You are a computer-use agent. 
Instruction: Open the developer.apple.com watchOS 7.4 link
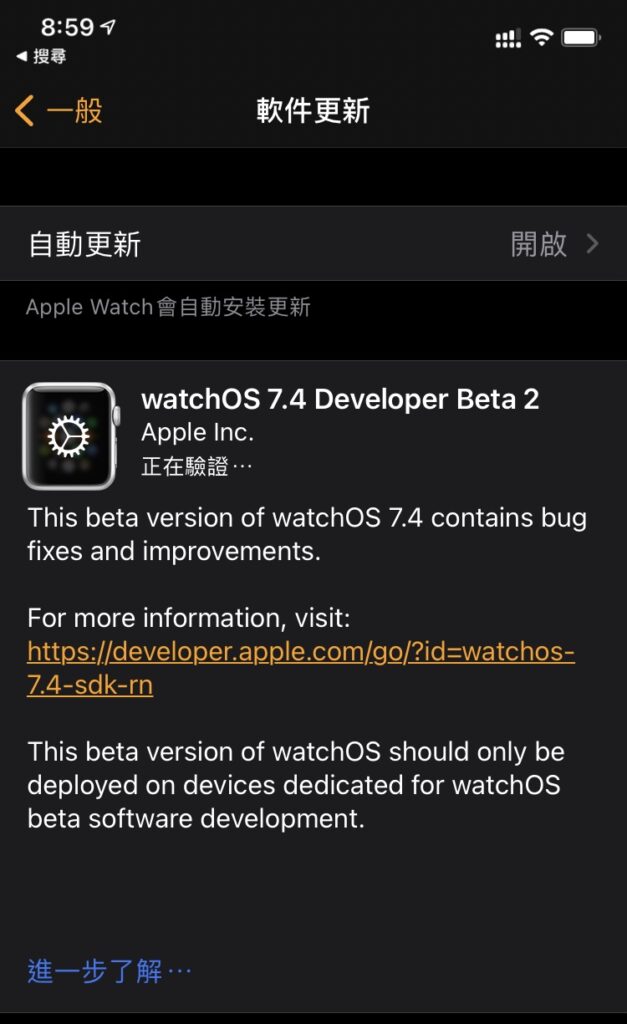point(301,667)
